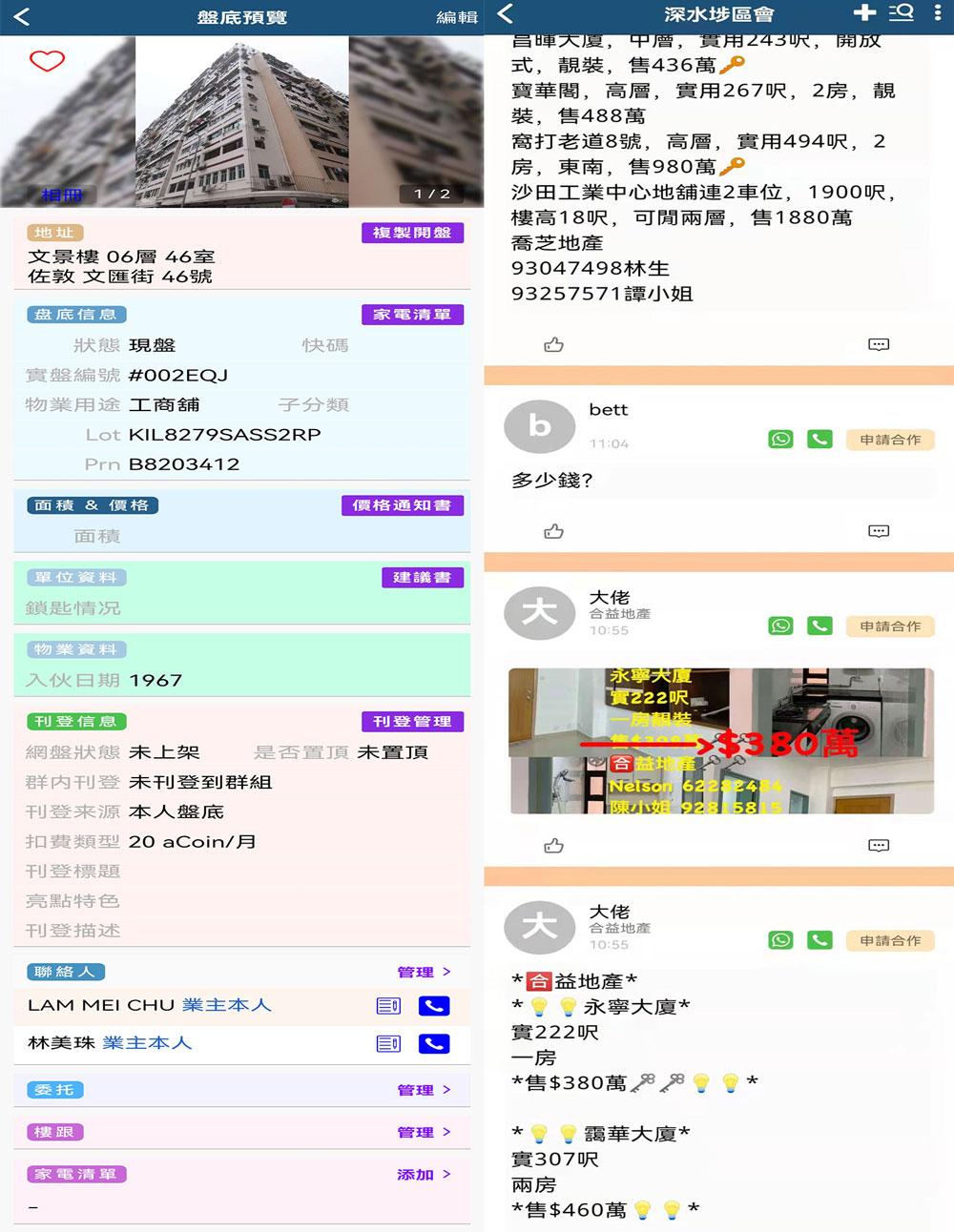954x1232 pixels.
Task: Open 家電清單 next to 盤底信息
Action: 412,315
